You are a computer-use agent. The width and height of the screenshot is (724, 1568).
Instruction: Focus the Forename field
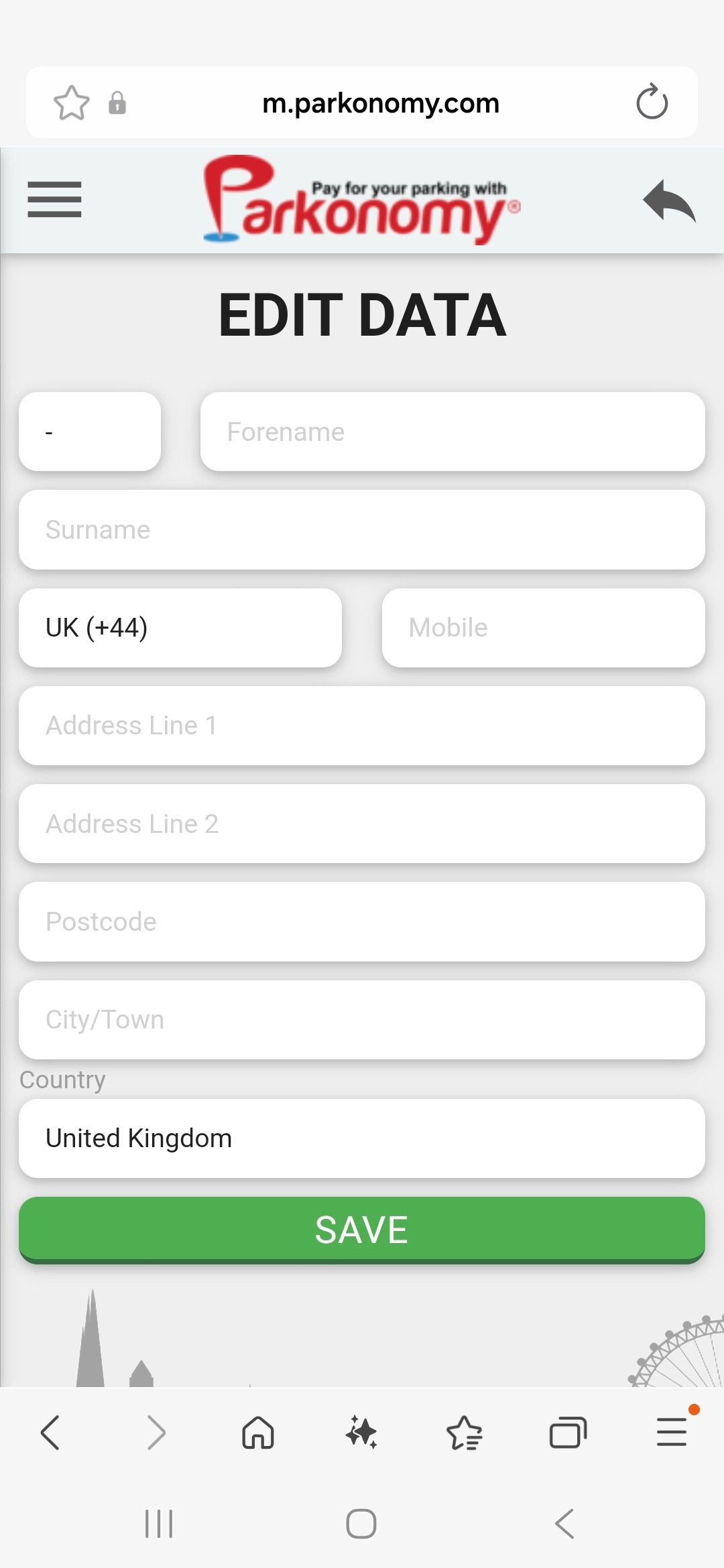click(x=452, y=432)
